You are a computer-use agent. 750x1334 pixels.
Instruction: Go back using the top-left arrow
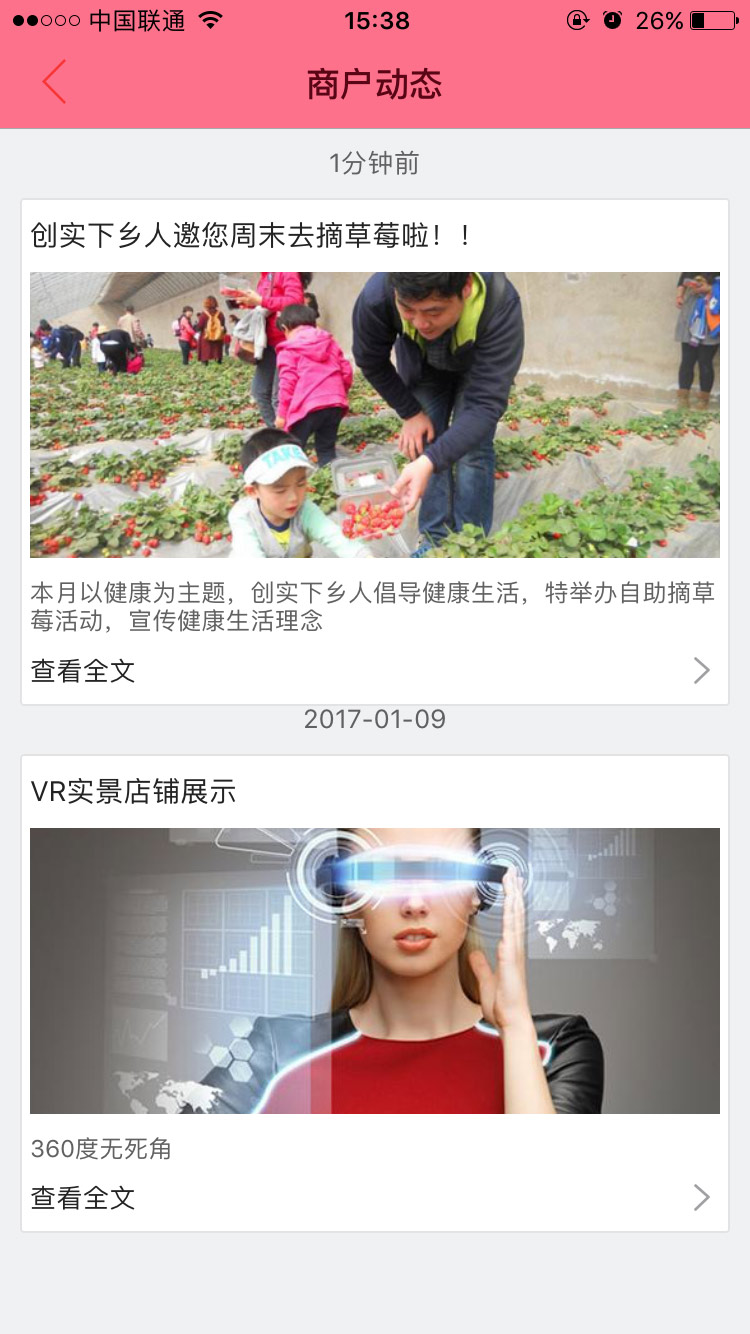[55, 82]
